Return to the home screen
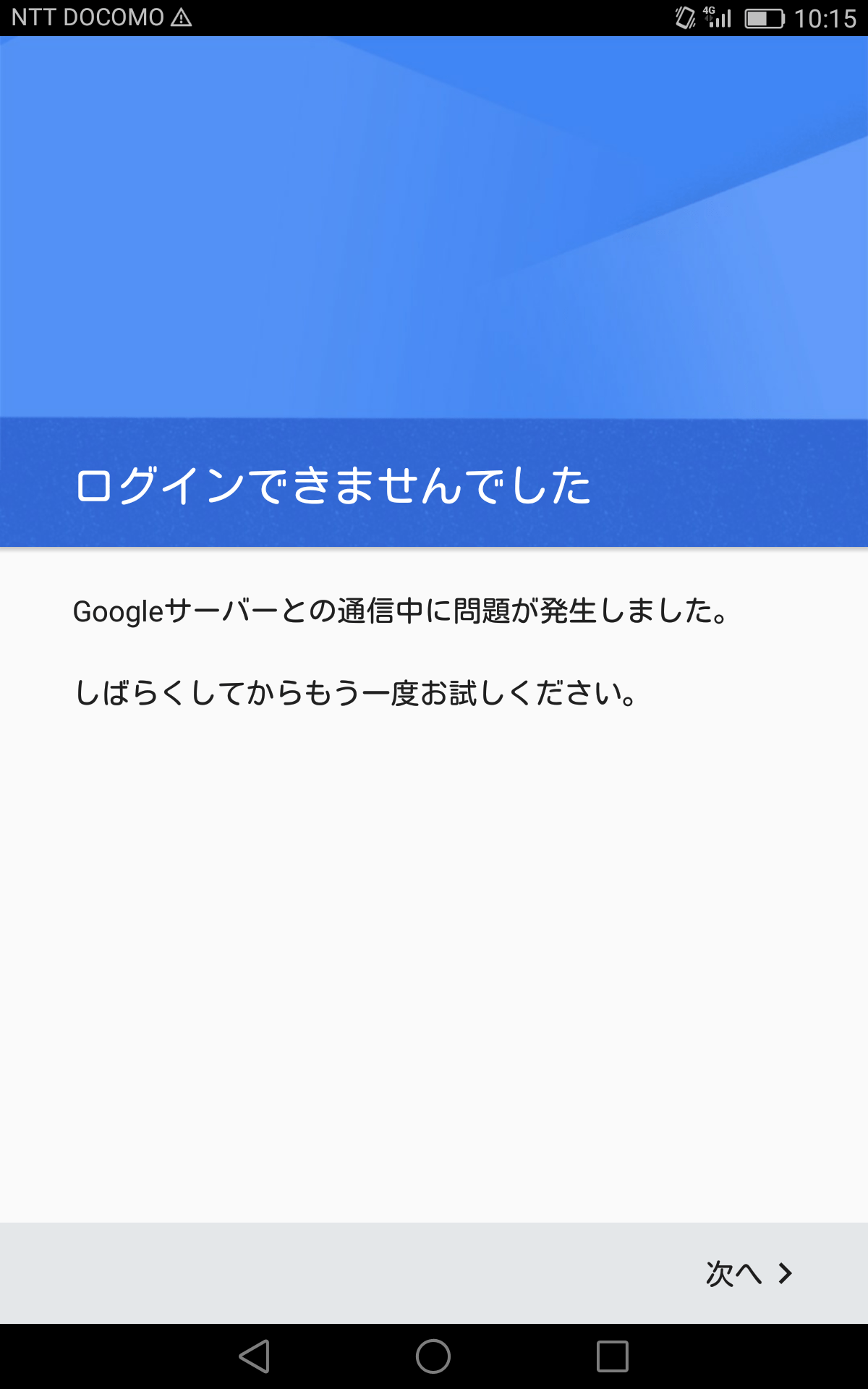The height and width of the screenshot is (1389, 868). coord(433,1356)
